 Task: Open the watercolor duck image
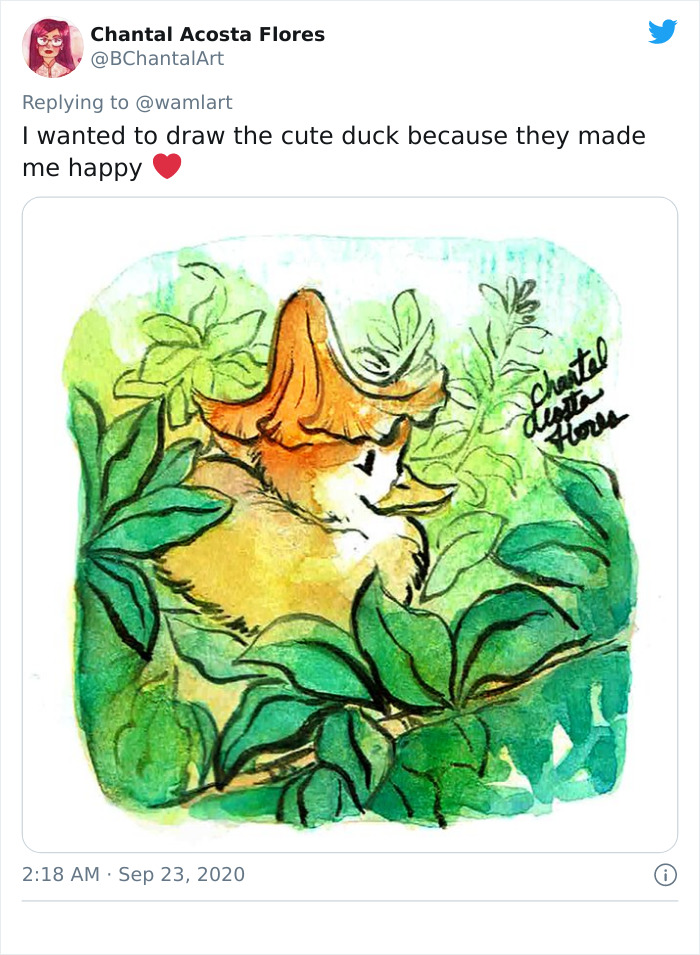click(350, 525)
